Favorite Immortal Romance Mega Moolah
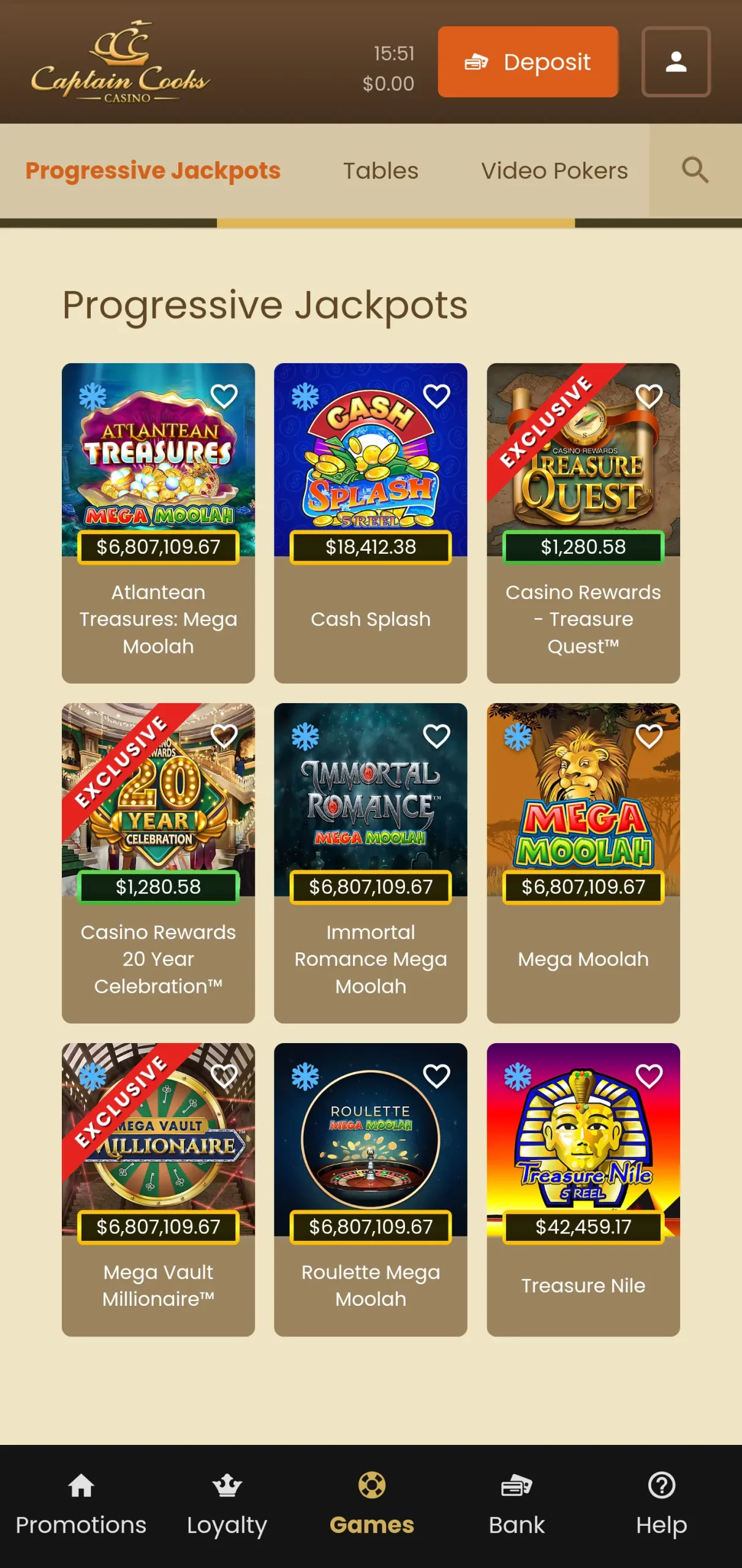Viewport: 742px width, 1568px height. [436, 736]
